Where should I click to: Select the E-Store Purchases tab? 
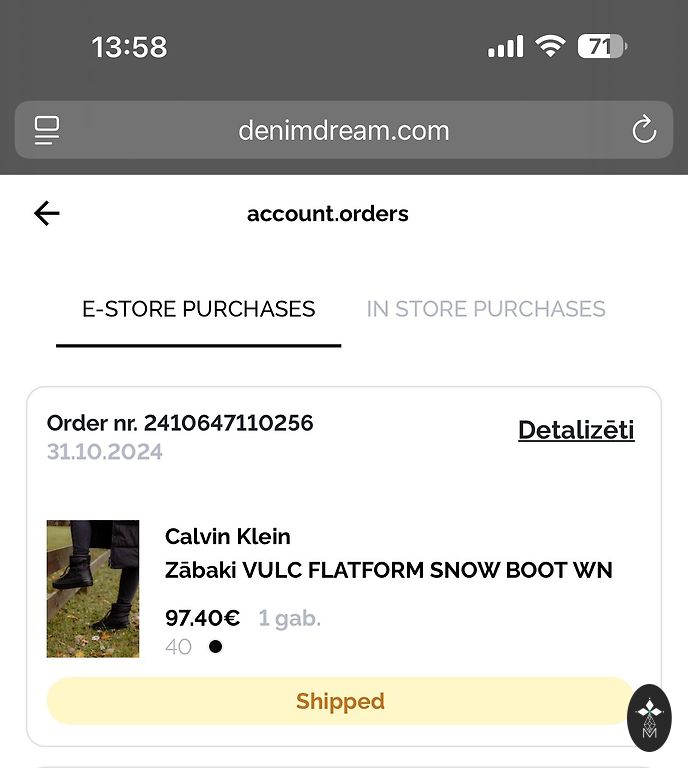[198, 309]
